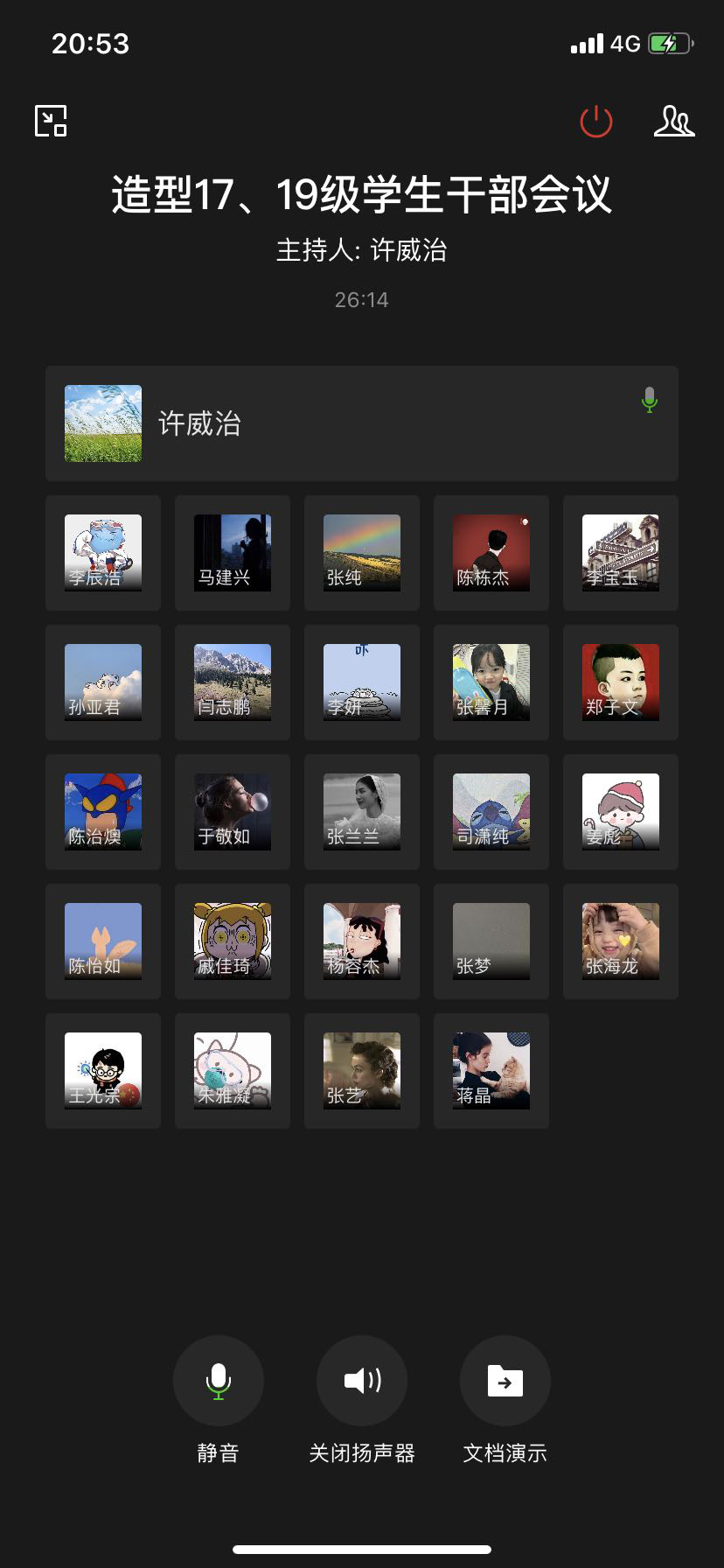This screenshot has height=1568, width=724.
Task: Select participant 张海龙
Action: point(621,941)
